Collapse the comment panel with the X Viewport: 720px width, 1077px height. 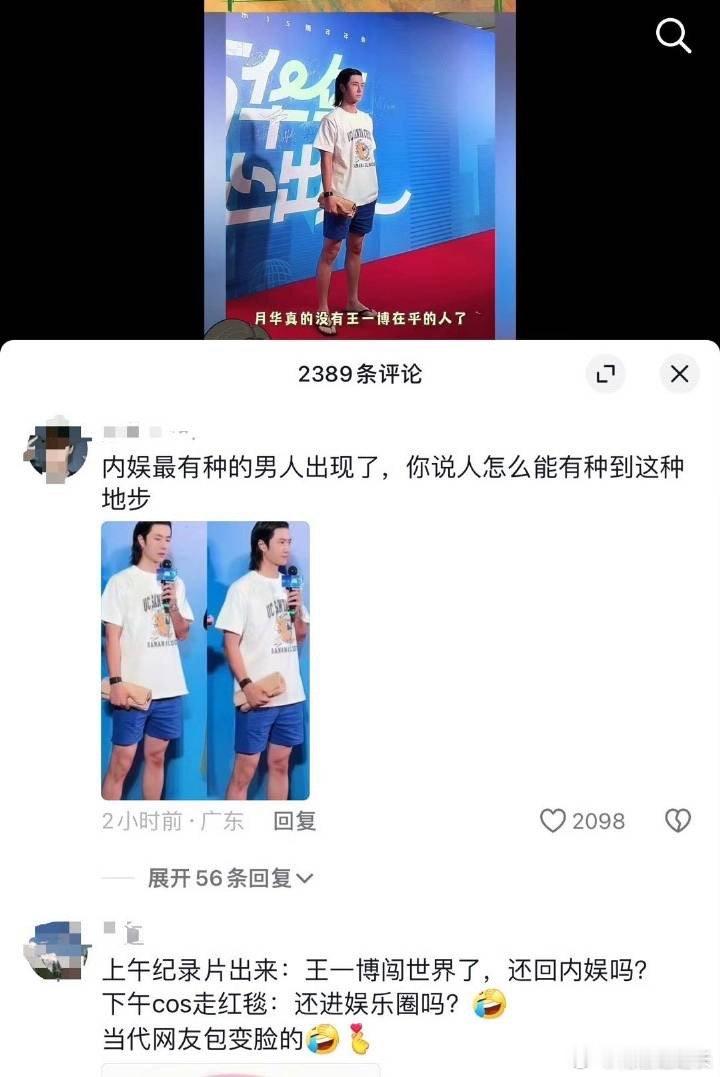tap(679, 373)
